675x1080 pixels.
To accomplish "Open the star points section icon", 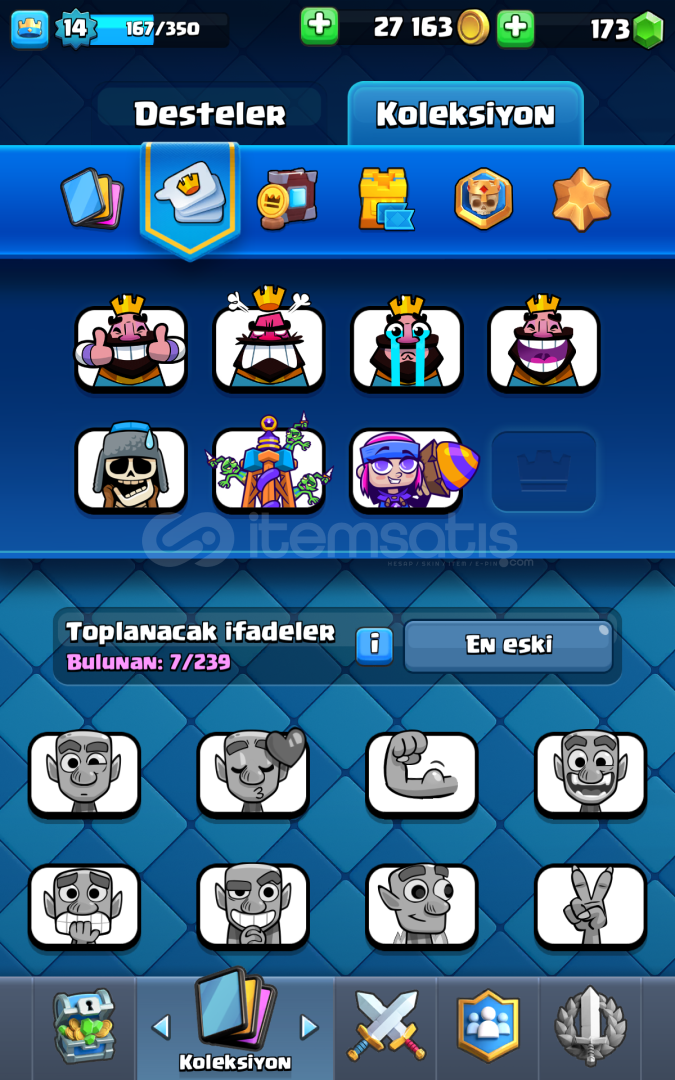I will click(582, 199).
